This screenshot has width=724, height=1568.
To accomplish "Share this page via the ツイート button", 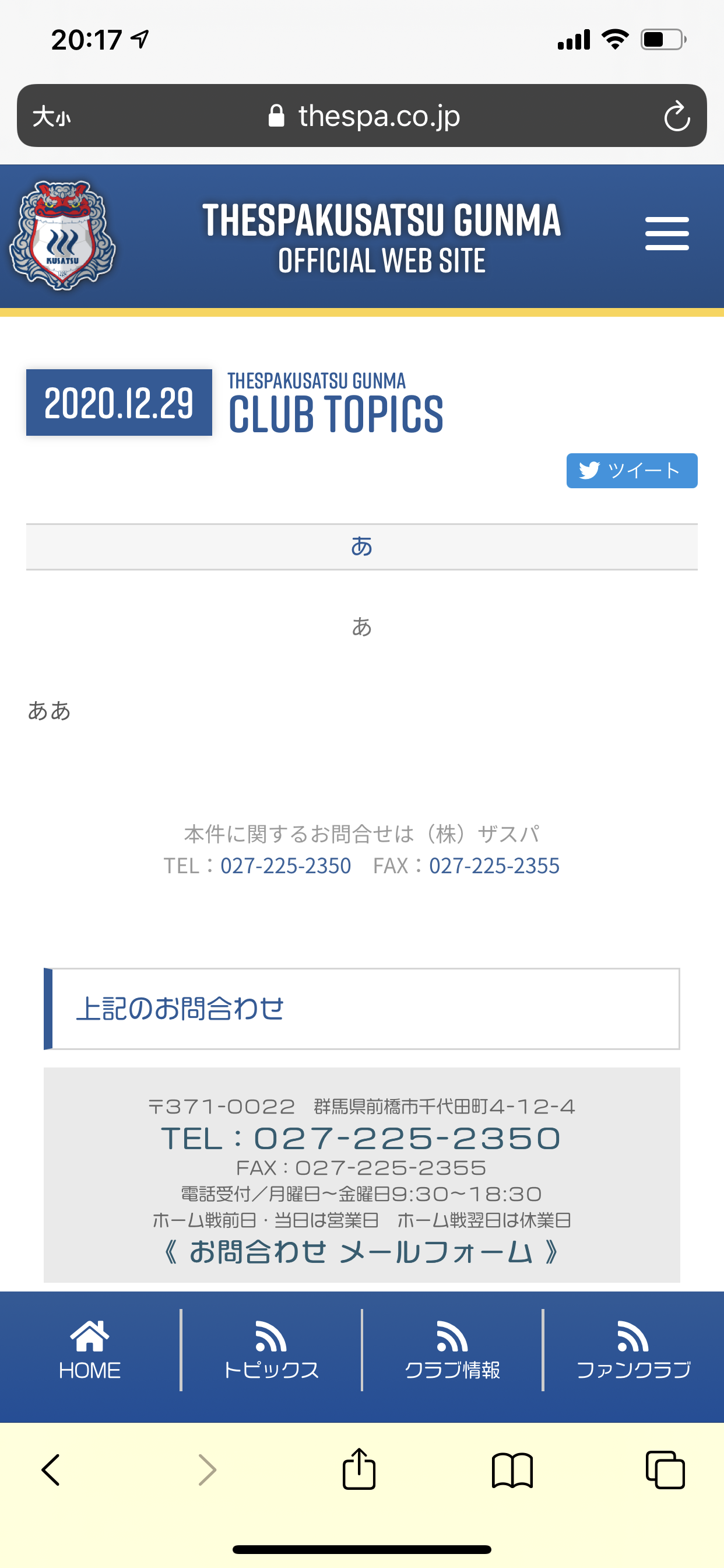I will (631, 471).
